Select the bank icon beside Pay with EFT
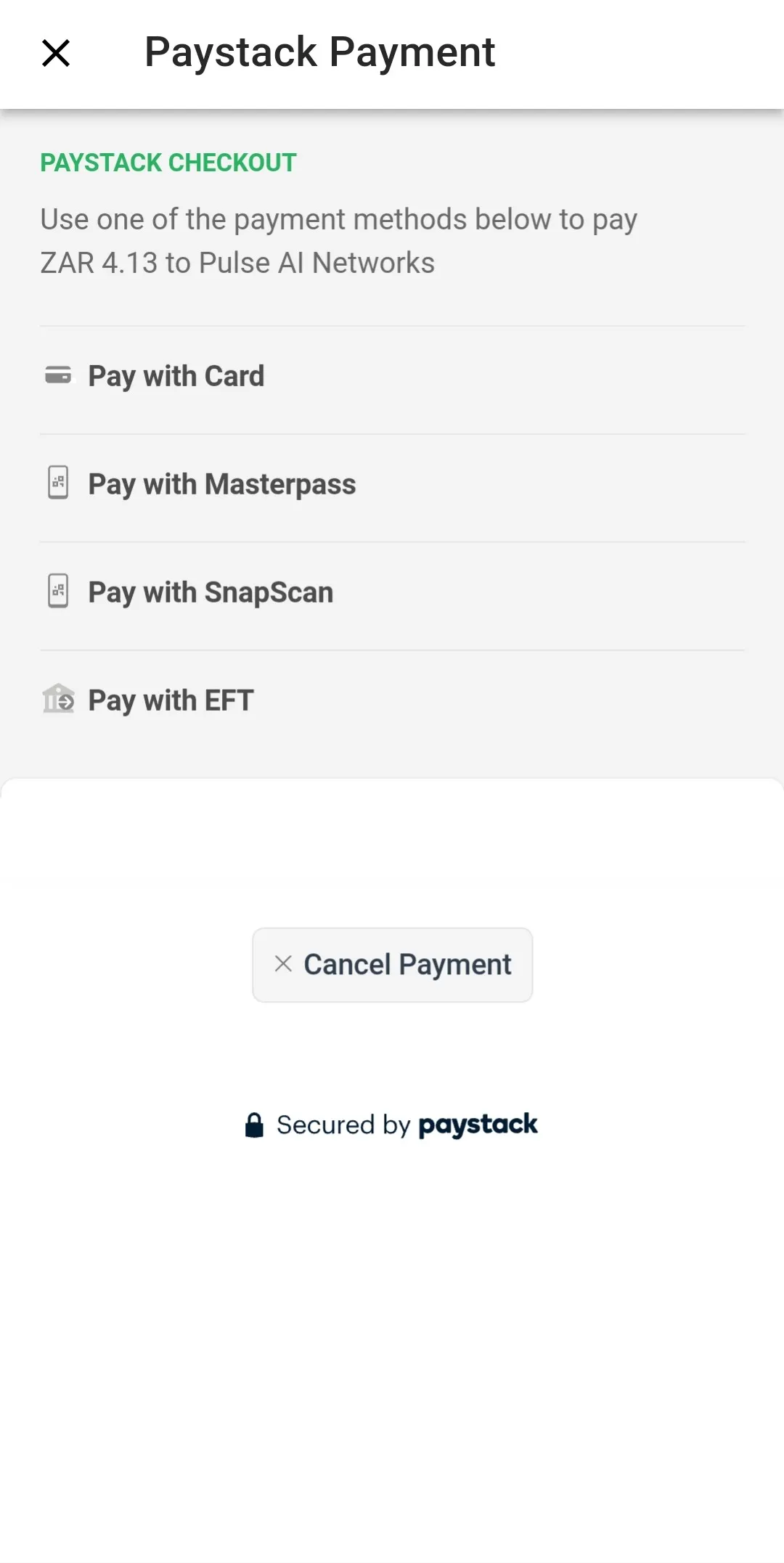This screenshot has height=1563, width=784. coord(57,699)
